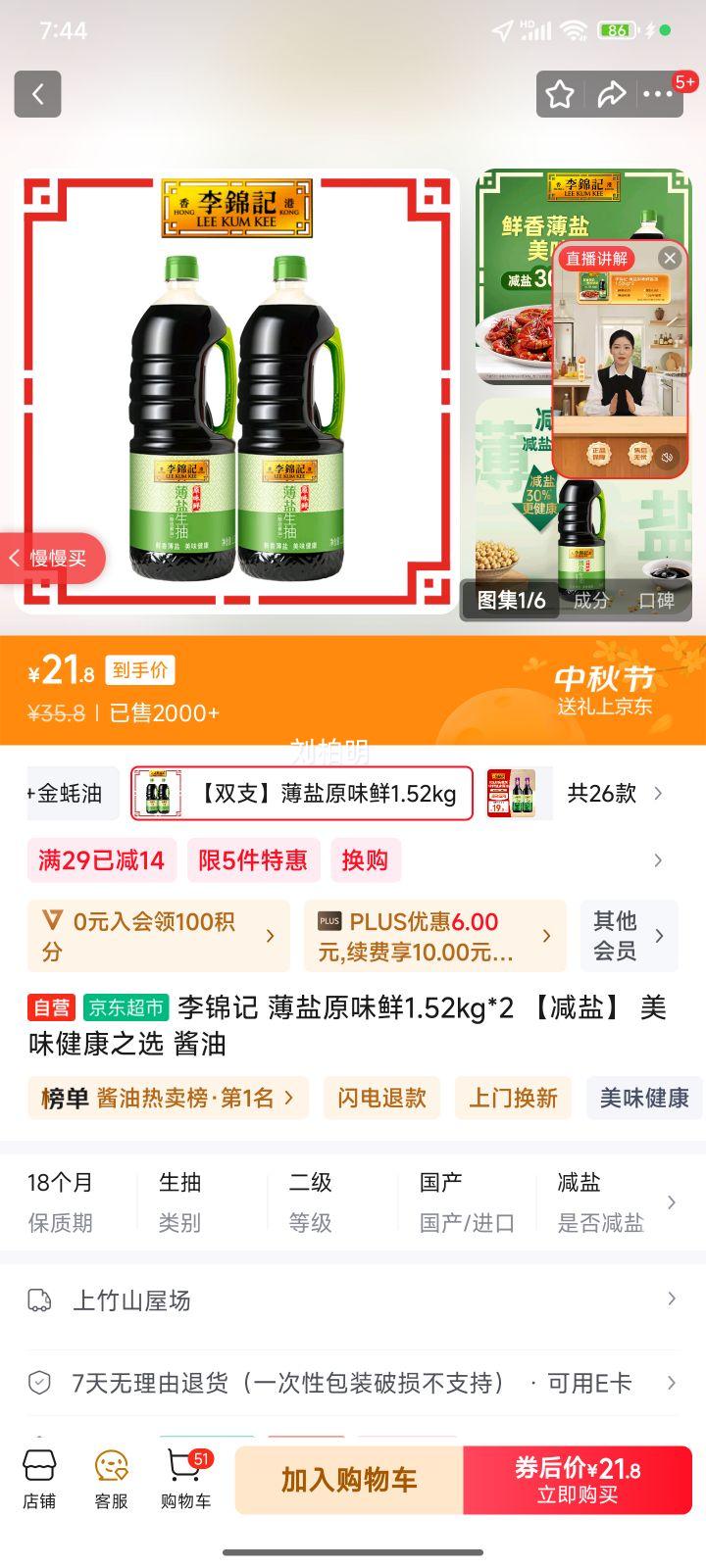Unmute the live stream preview
The height and width of the screenshot is (1568, 706).
click(x=668, y=457)
